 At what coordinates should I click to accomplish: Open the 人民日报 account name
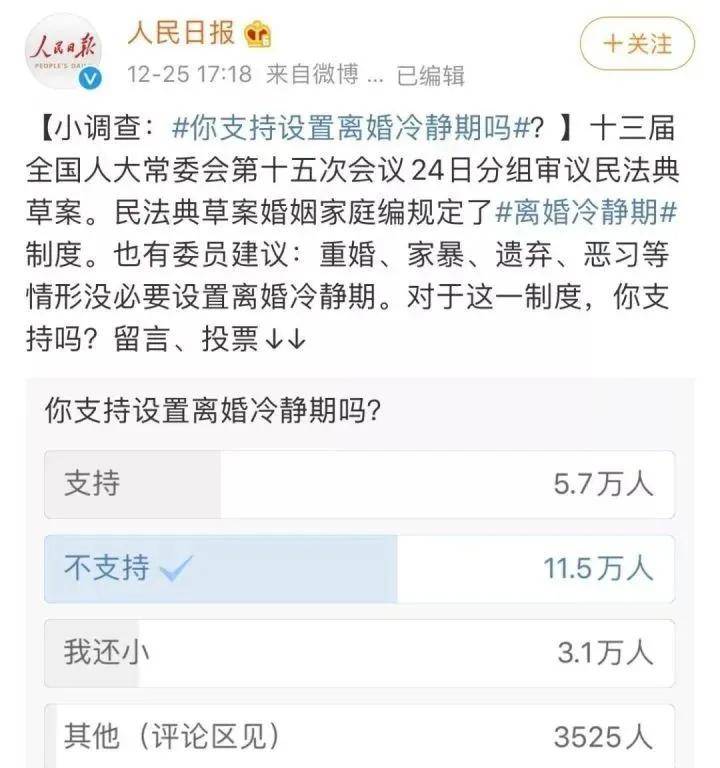(181, 33)
